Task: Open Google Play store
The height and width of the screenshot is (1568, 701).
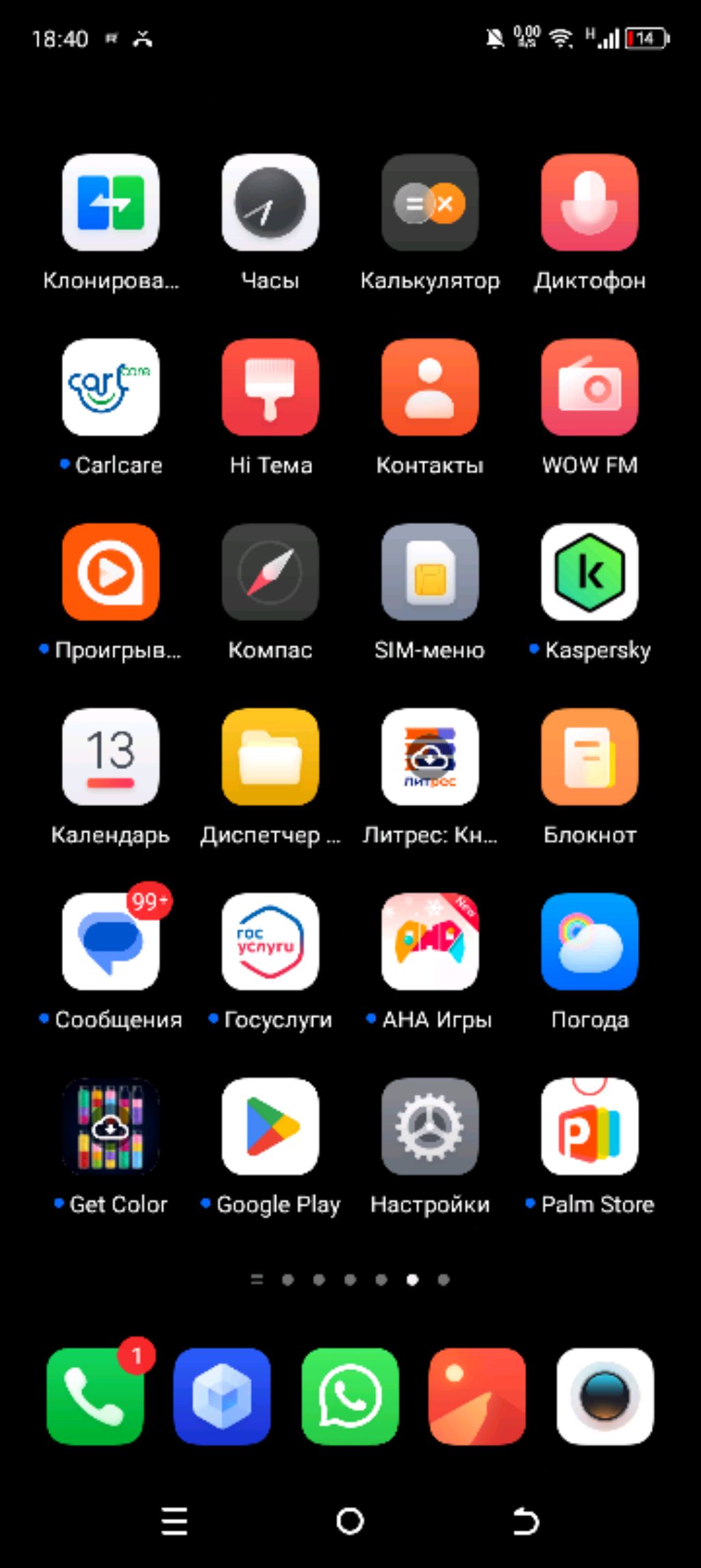Action: point(270,1127)
